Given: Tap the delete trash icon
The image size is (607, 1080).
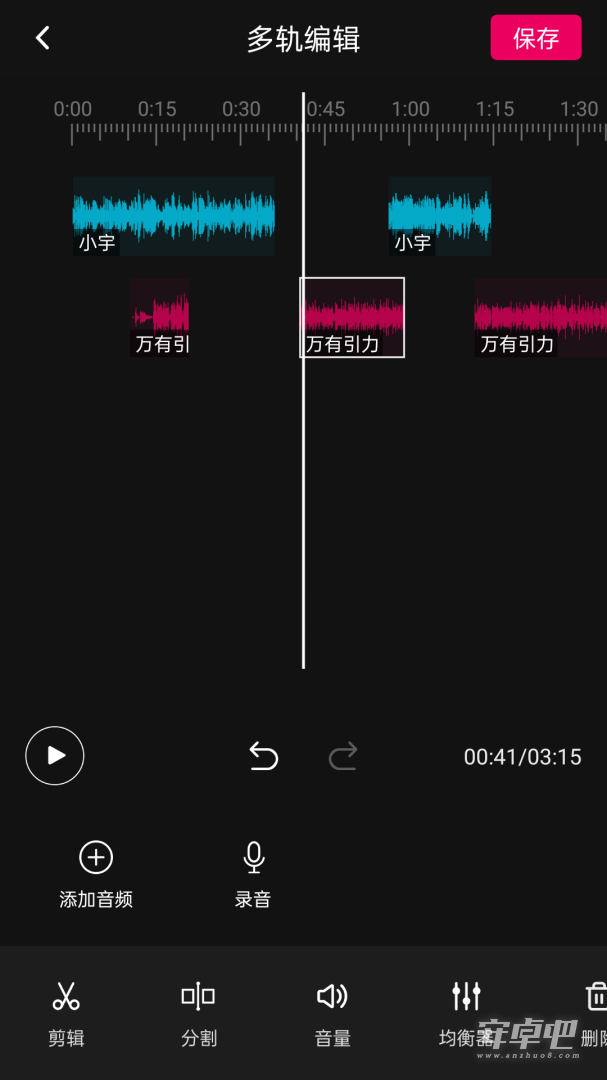Looking at the screenshot, I should (595, 997).
